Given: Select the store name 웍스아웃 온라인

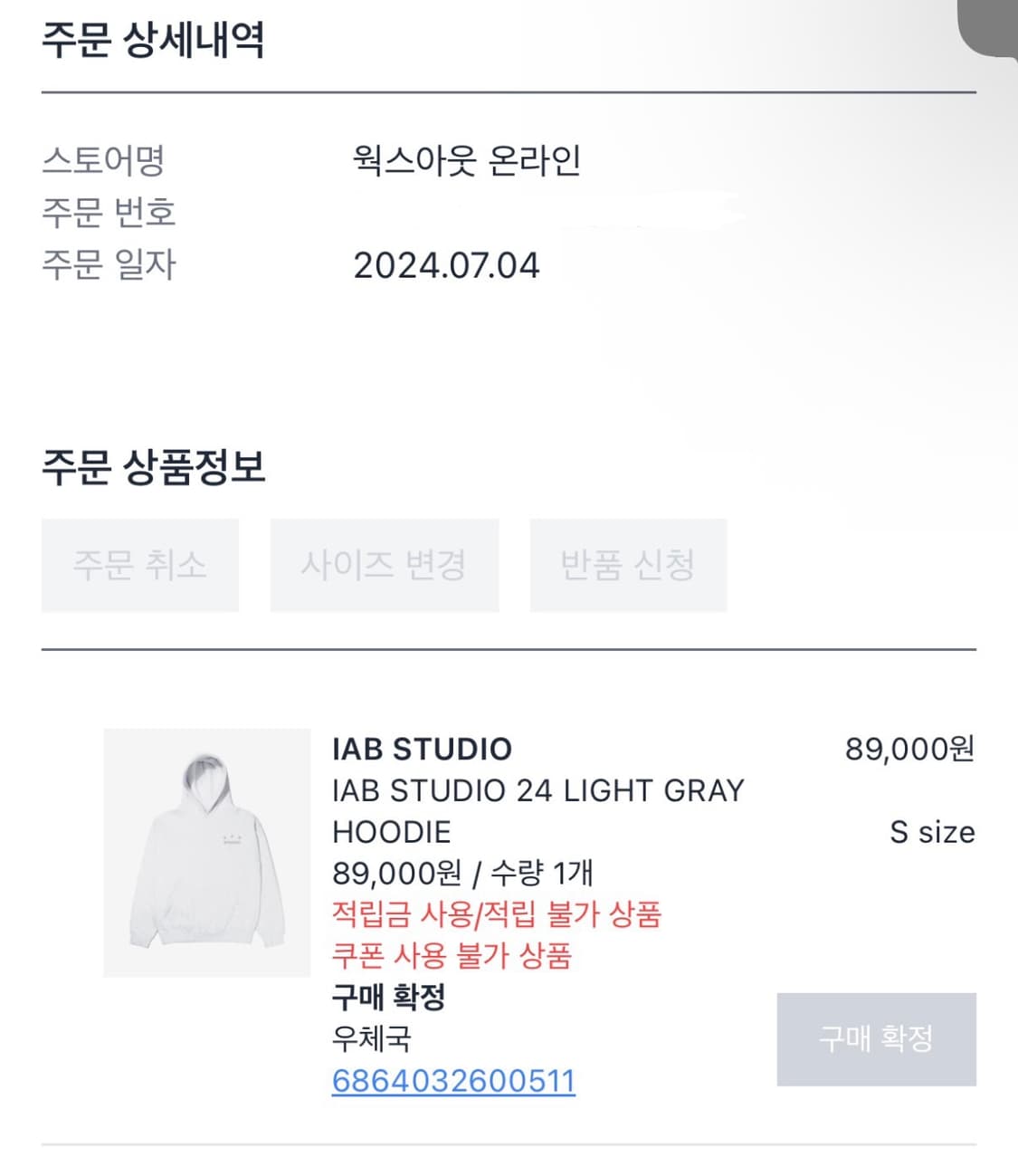Looking at the screenshot, I should (x=468, y=159).
